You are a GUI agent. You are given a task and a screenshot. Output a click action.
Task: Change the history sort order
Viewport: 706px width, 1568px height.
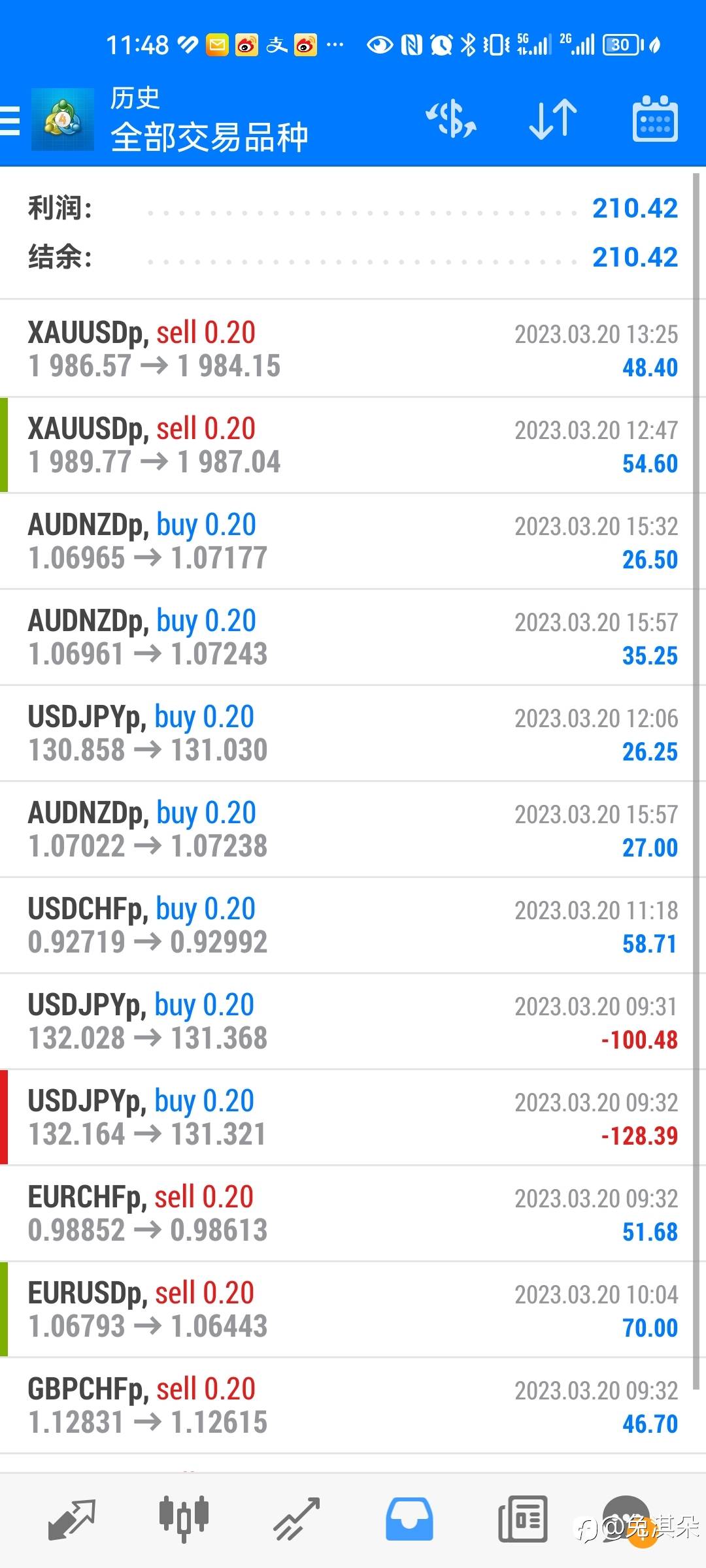click(553, 120)
